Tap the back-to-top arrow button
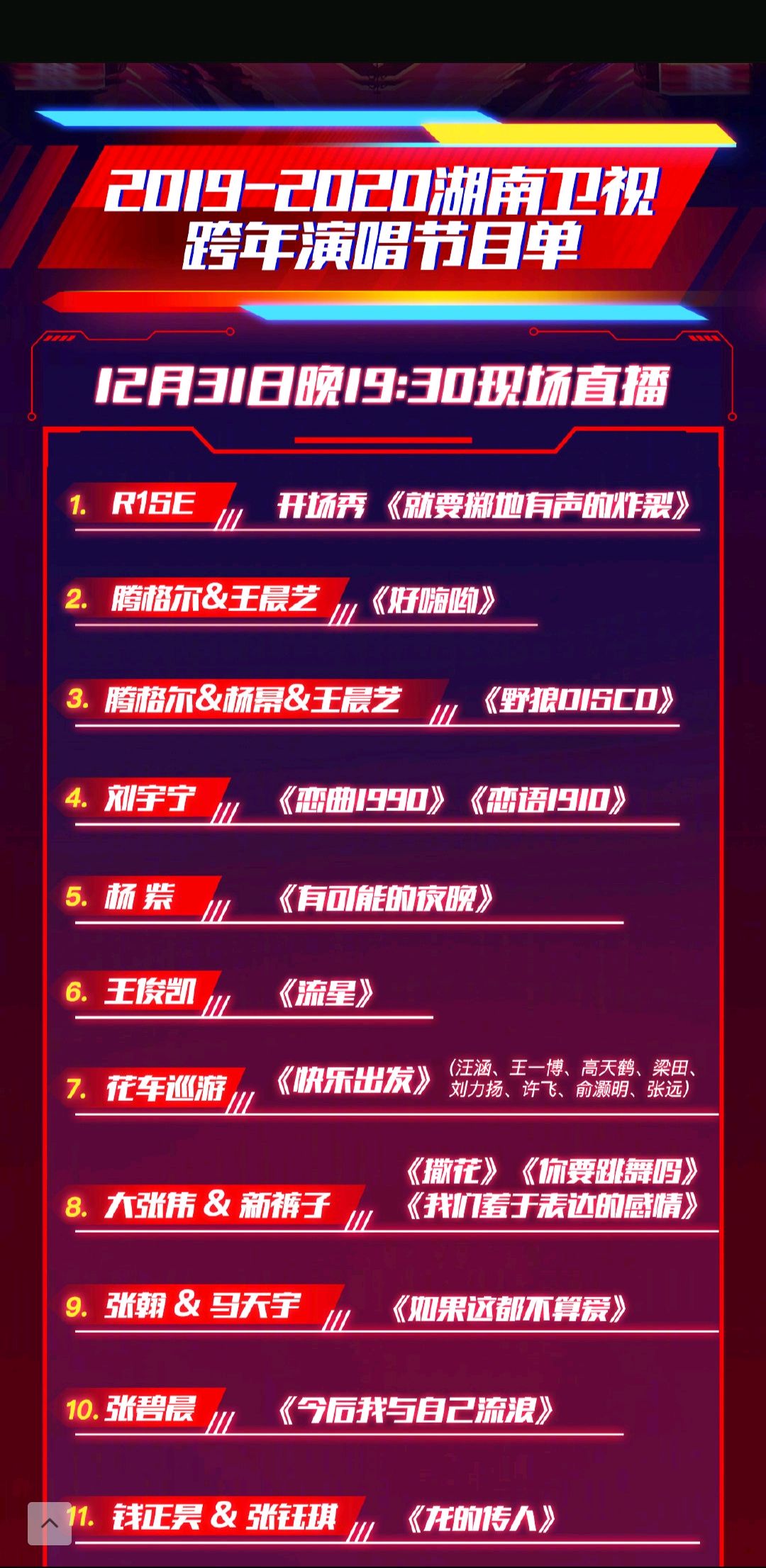Screen dimensions: 766x1568 [x=50, y=1523]
